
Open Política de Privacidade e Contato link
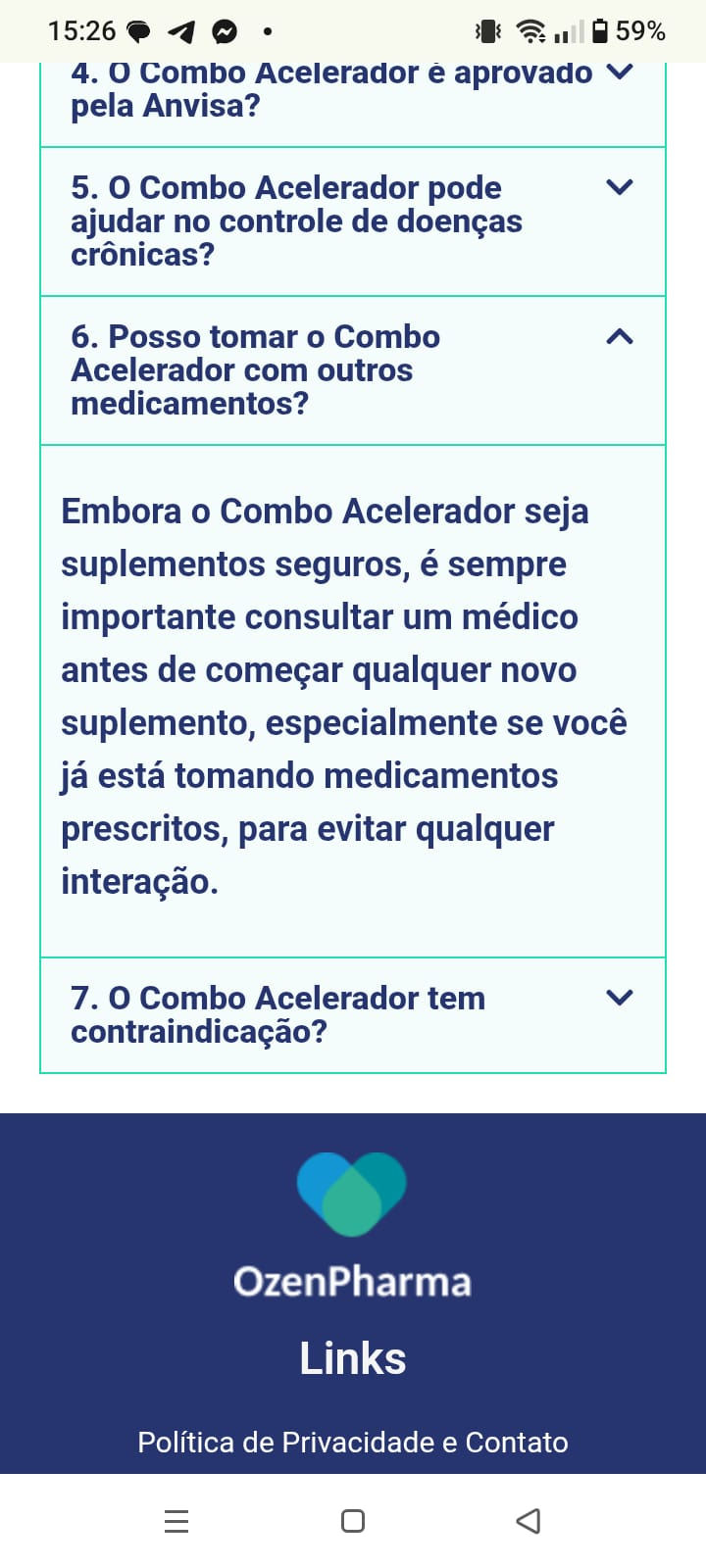point(353,1442)
